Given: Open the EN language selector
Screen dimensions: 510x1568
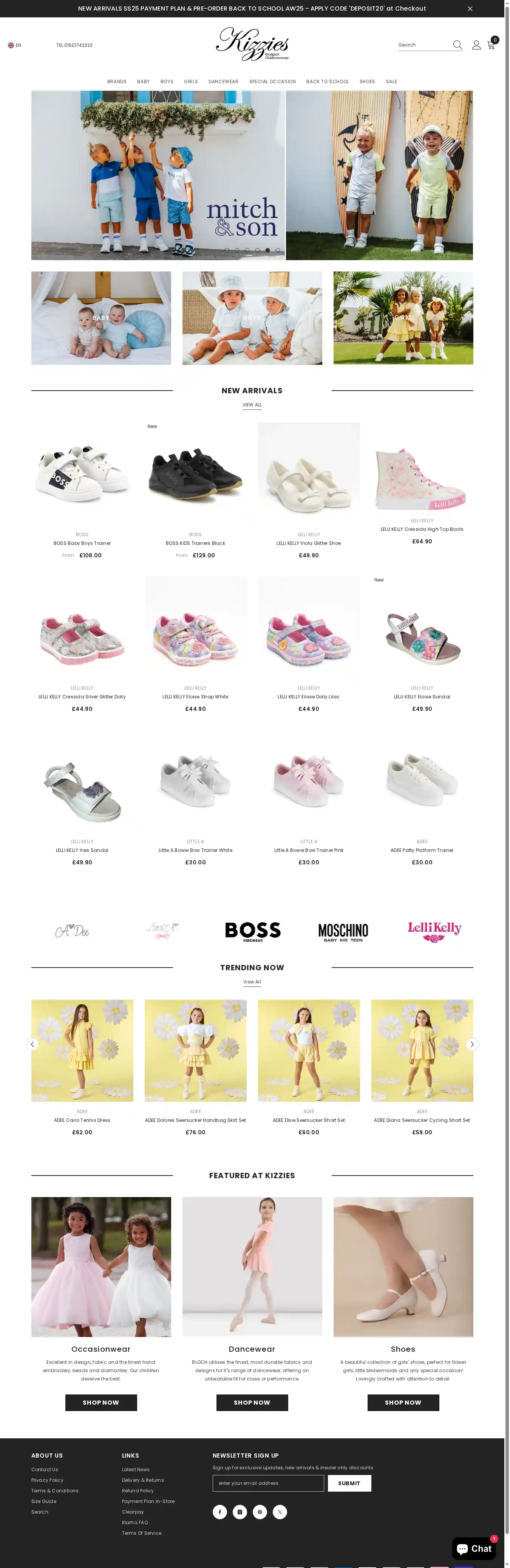Looking at the screenshot, I should coord(15,45).
